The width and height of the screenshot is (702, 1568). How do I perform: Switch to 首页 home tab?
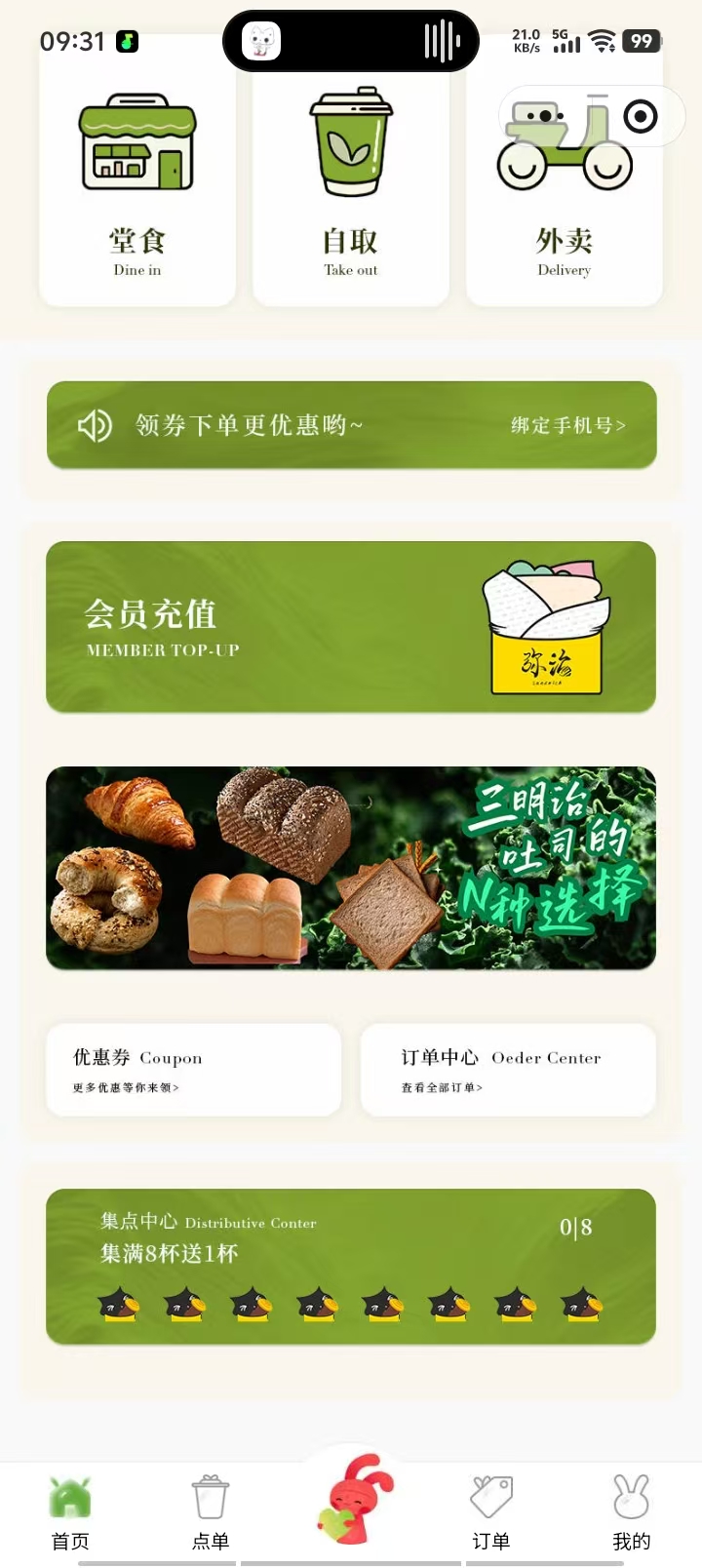click(70, 1513)
